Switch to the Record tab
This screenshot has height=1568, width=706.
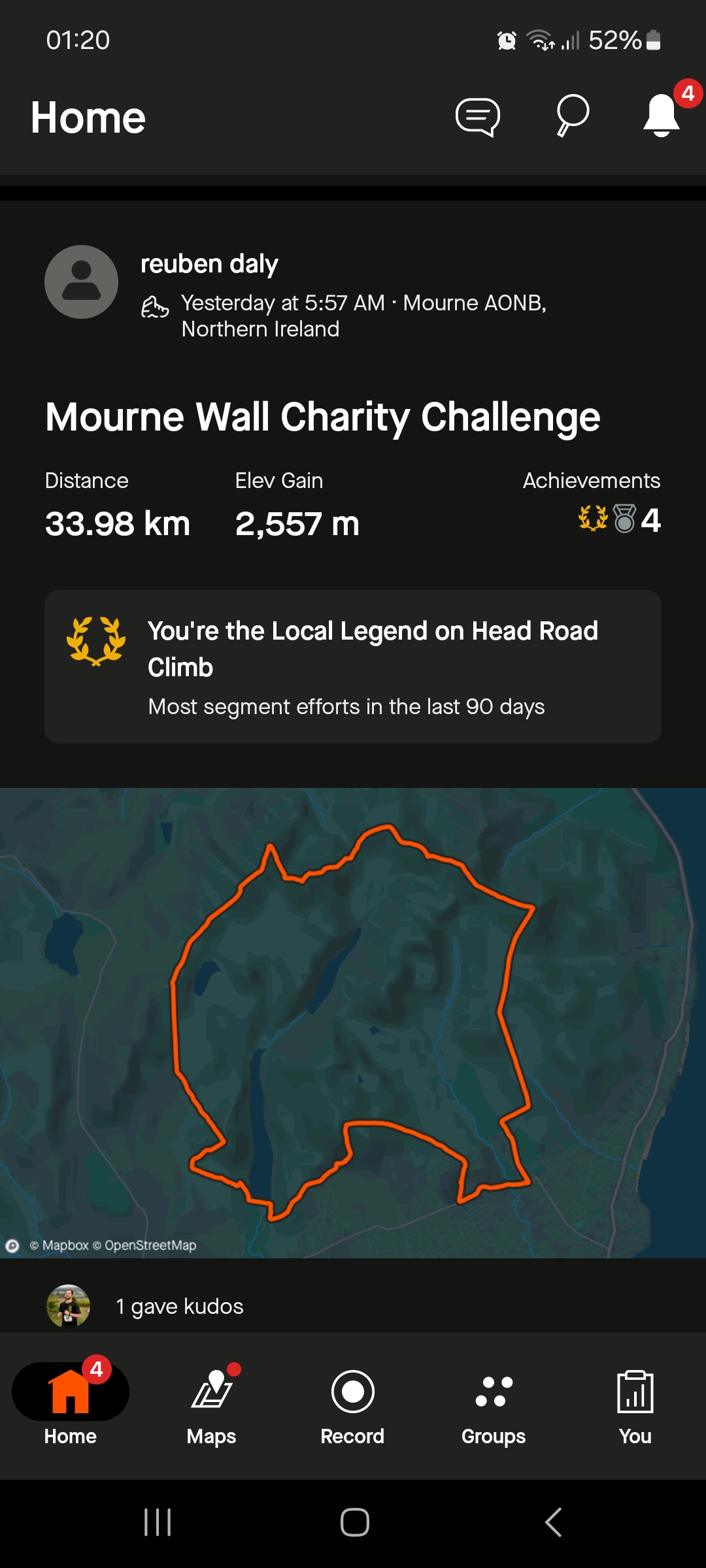(x=352, y=1403)
